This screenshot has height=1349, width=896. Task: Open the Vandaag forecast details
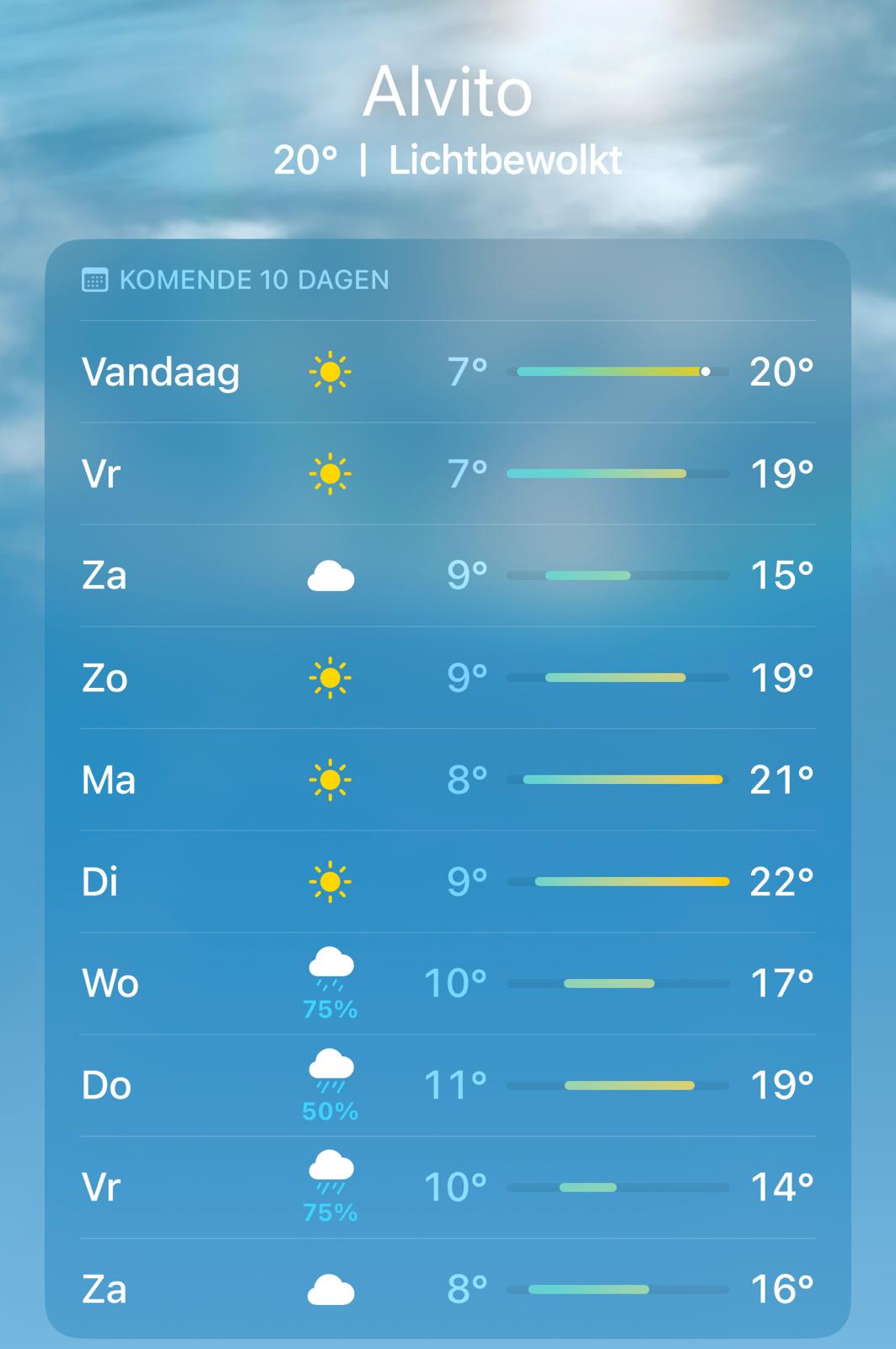coord(447,372)
